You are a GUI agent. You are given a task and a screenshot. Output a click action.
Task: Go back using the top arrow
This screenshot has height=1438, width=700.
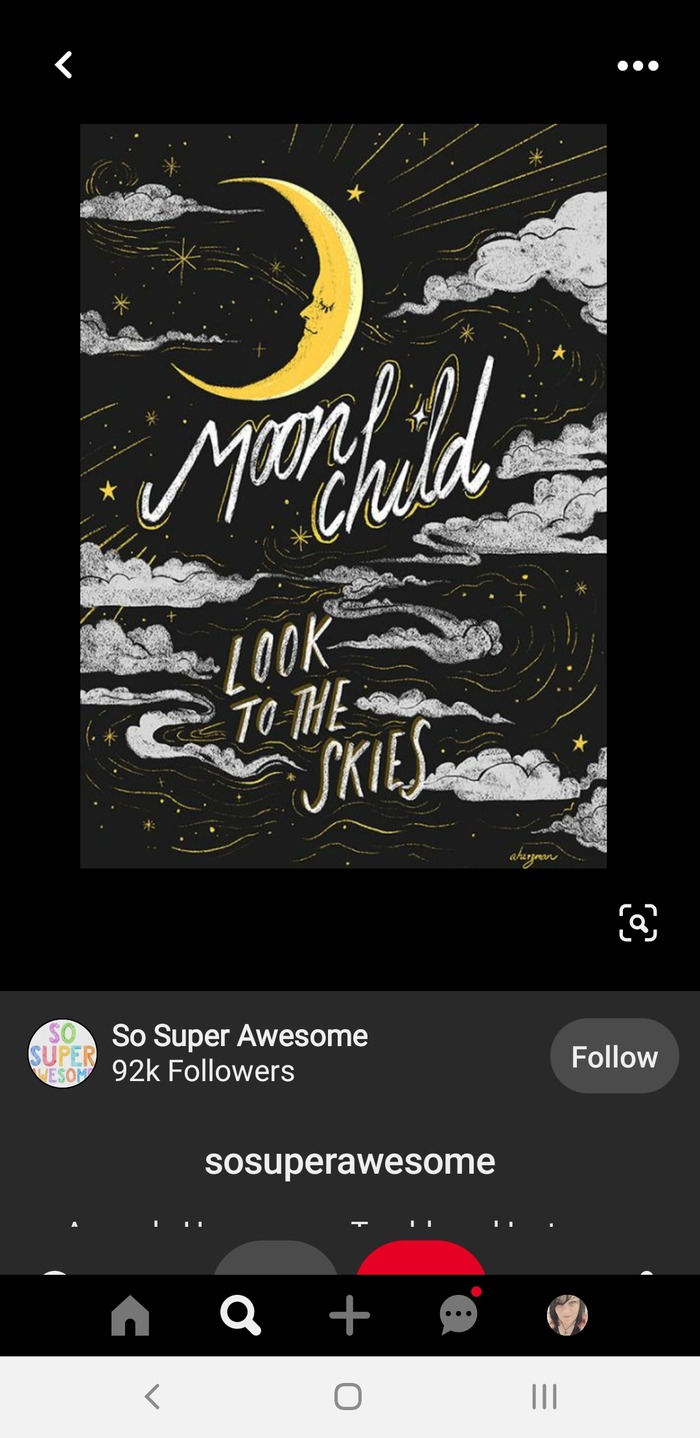[x=64, y=66]
